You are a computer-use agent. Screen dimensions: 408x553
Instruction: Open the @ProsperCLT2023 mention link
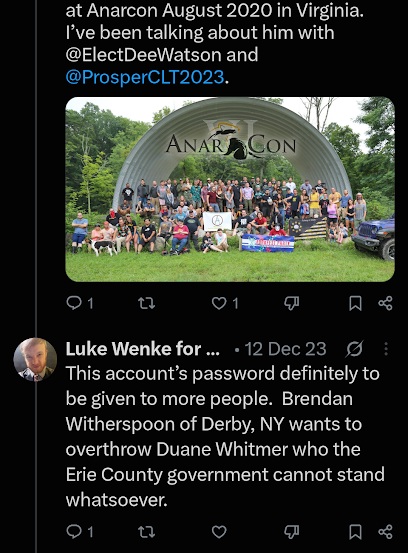coord(145,77)
